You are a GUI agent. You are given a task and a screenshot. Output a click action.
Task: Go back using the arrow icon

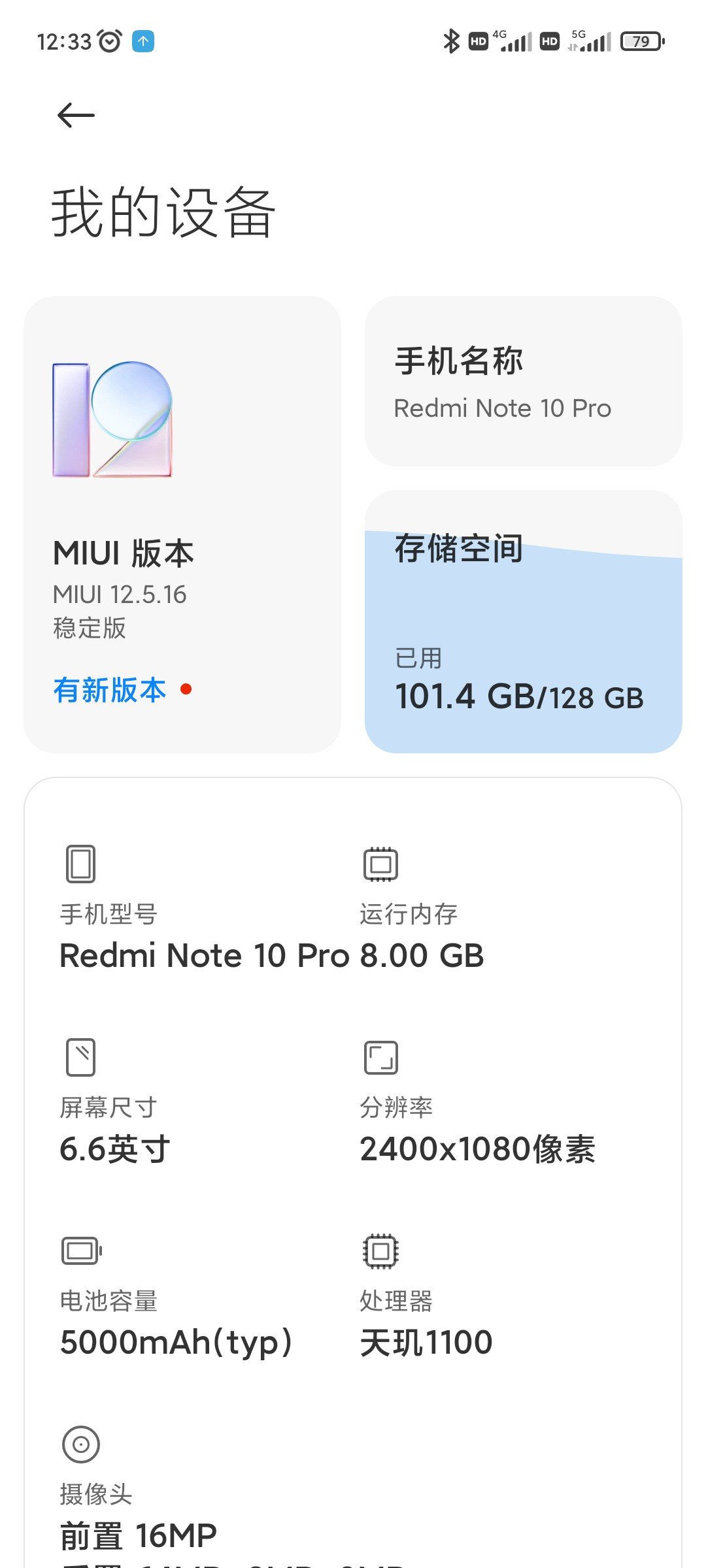click(x=76, y=116)
